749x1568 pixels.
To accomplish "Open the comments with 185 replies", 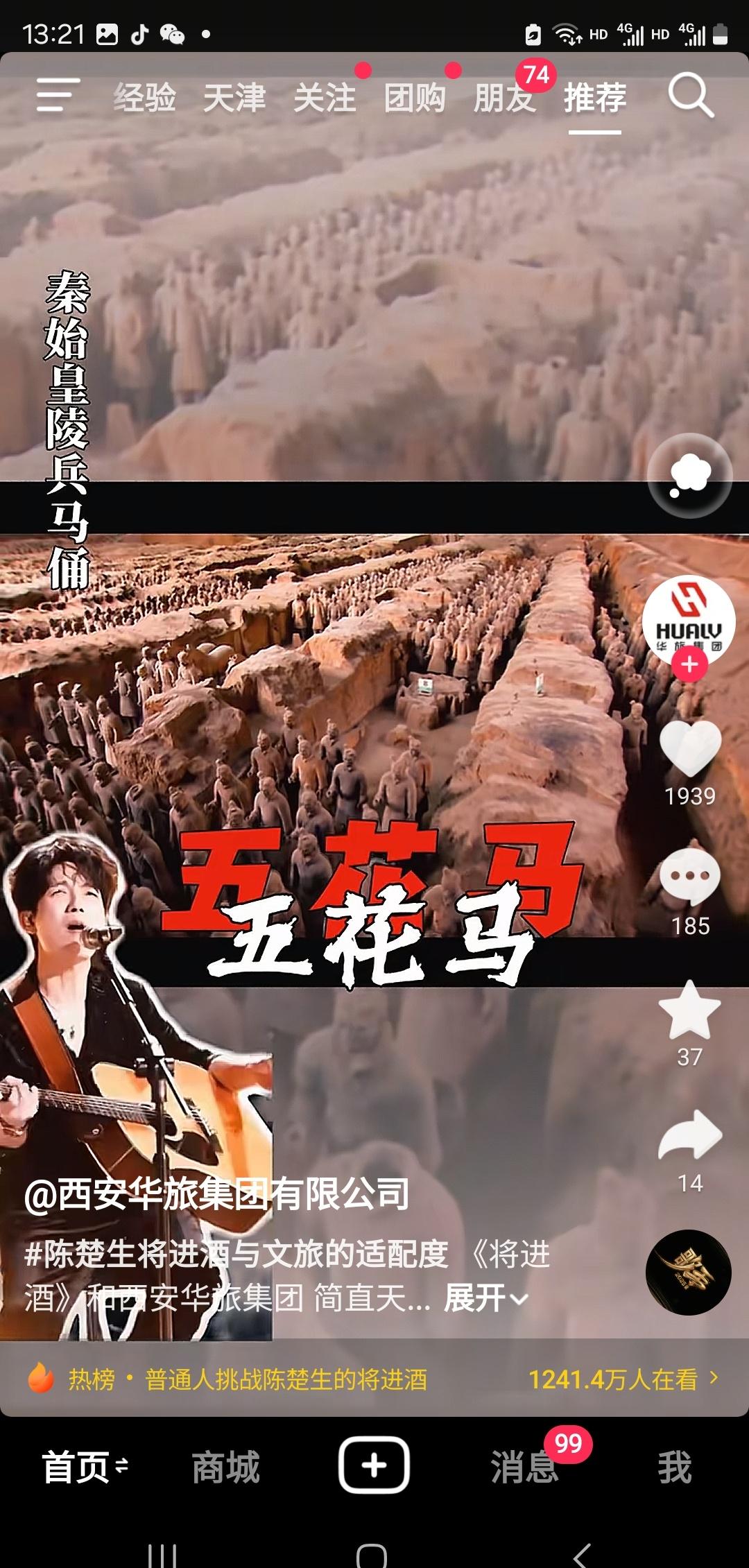I will point(690,877).
